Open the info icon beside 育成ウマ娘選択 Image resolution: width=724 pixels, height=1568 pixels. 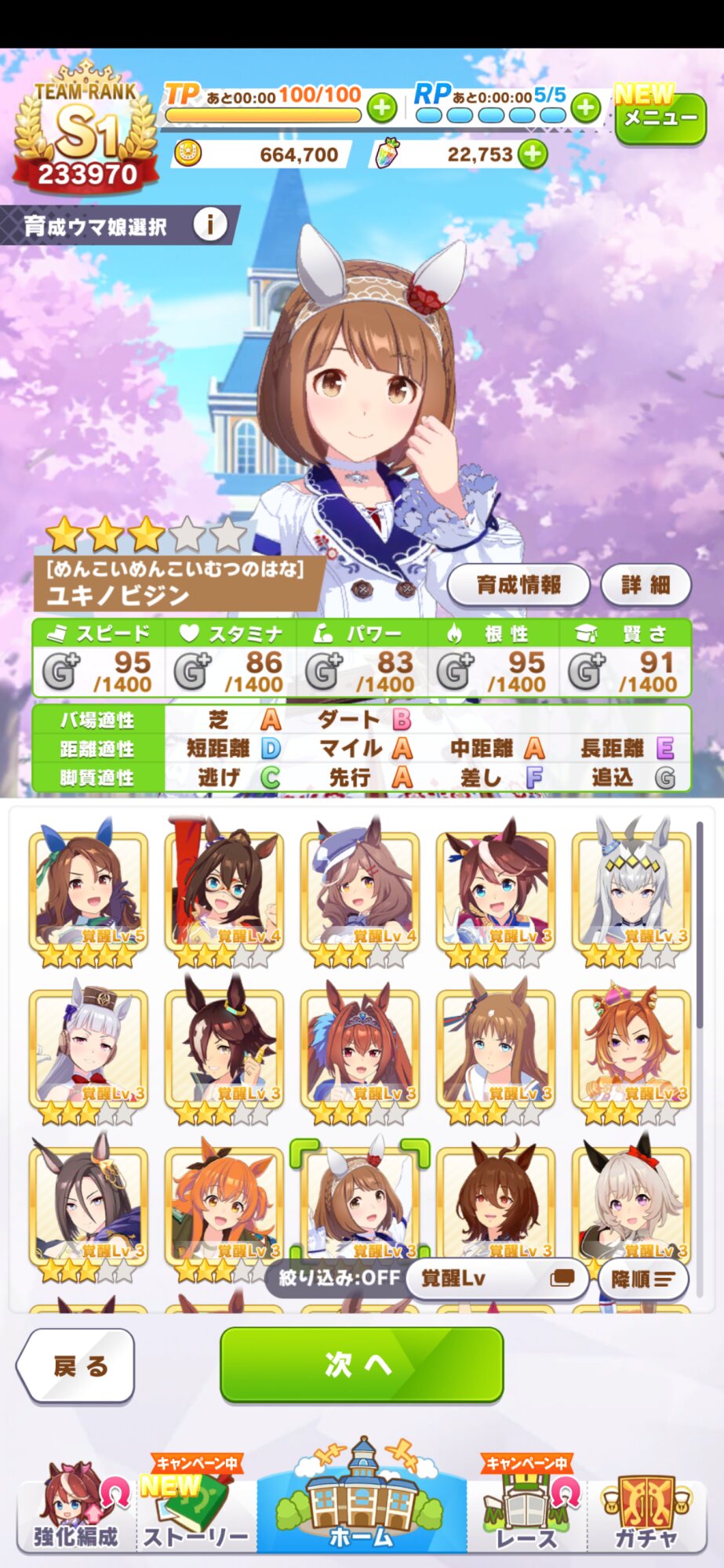pyautogui.click(x=209, y=225)
